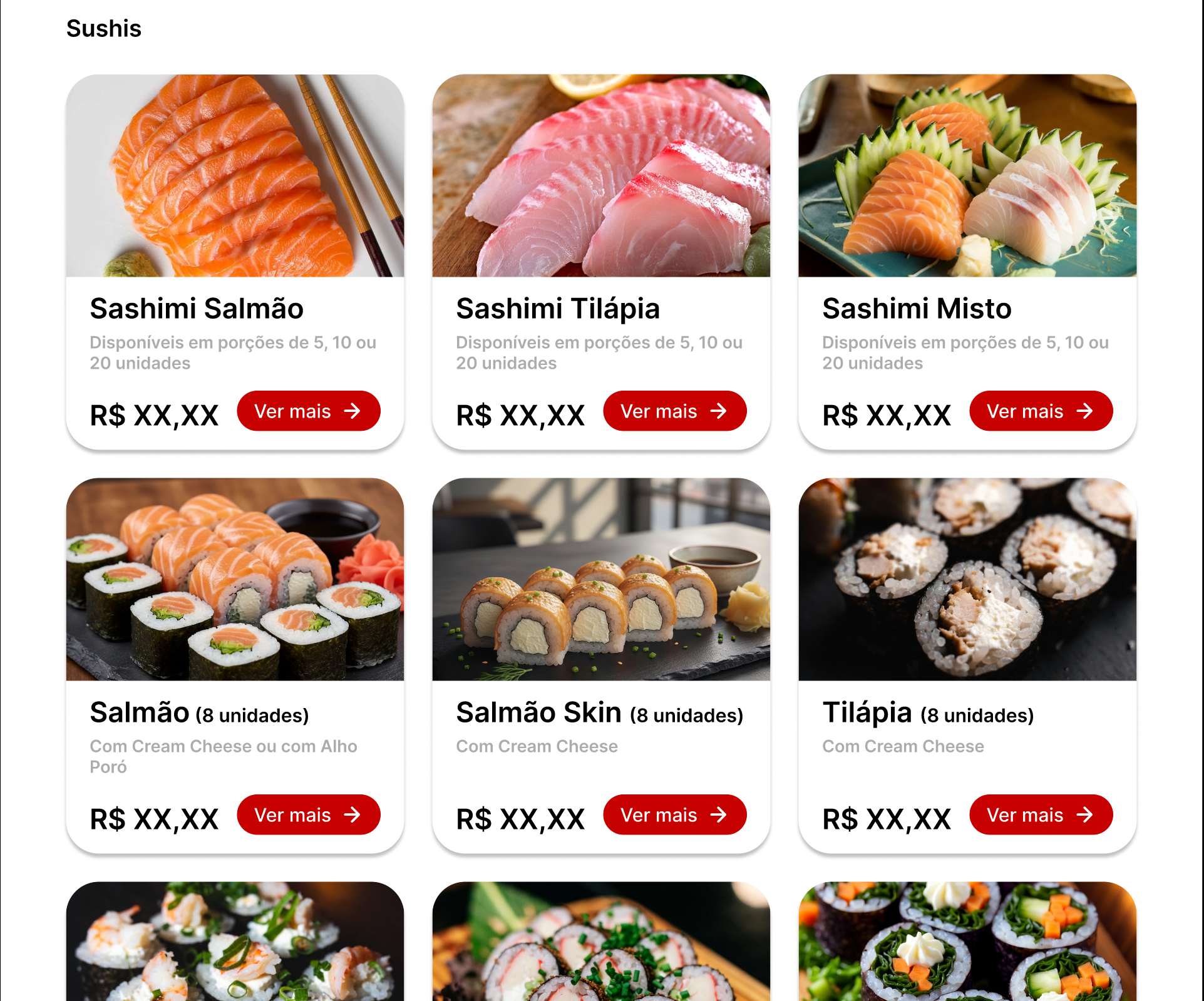Viewport: 1204px width, 1001px height.
Task: Open details via Sashimi Tilápia's Ver mais
Action: [x=674, y=411]
